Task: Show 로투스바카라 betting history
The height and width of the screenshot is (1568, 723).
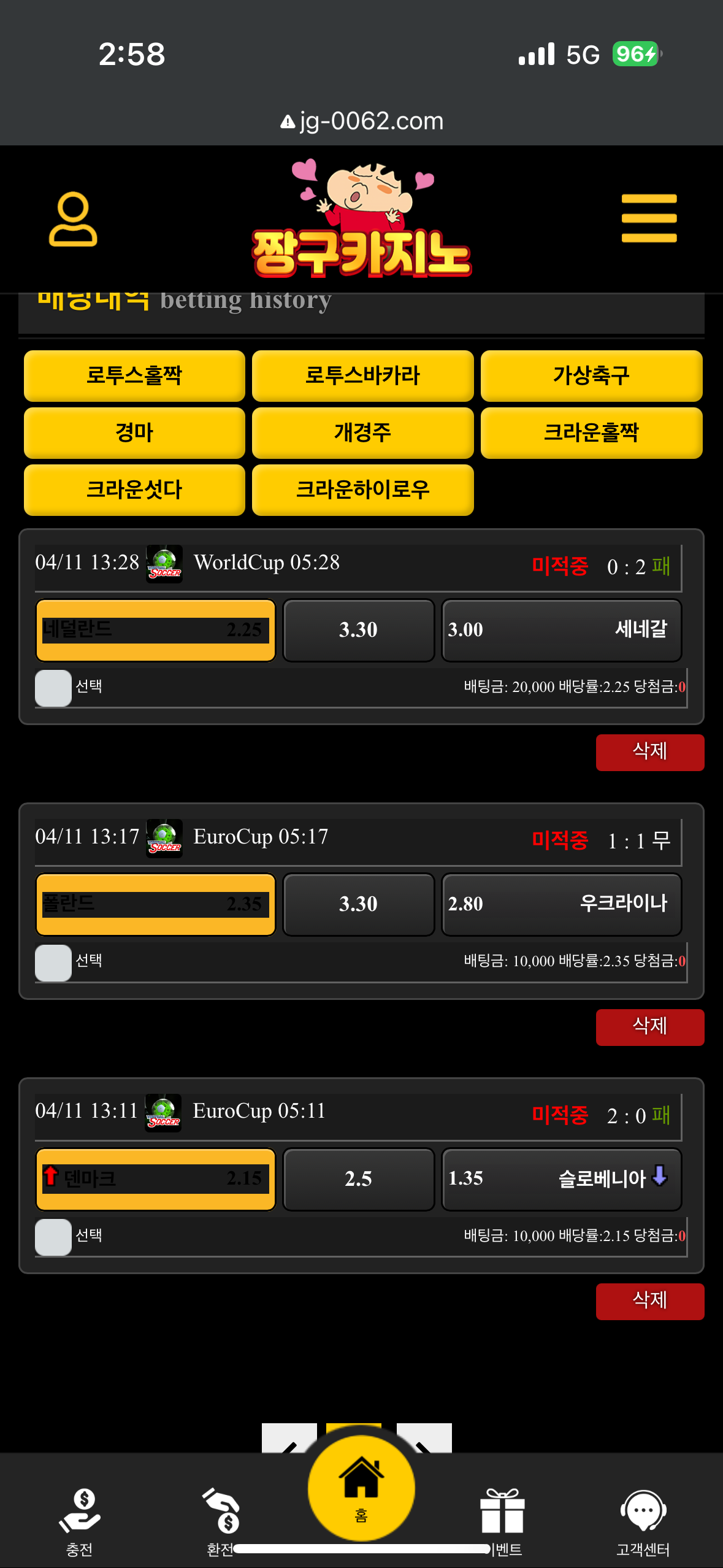Action: tap(362, 375)
